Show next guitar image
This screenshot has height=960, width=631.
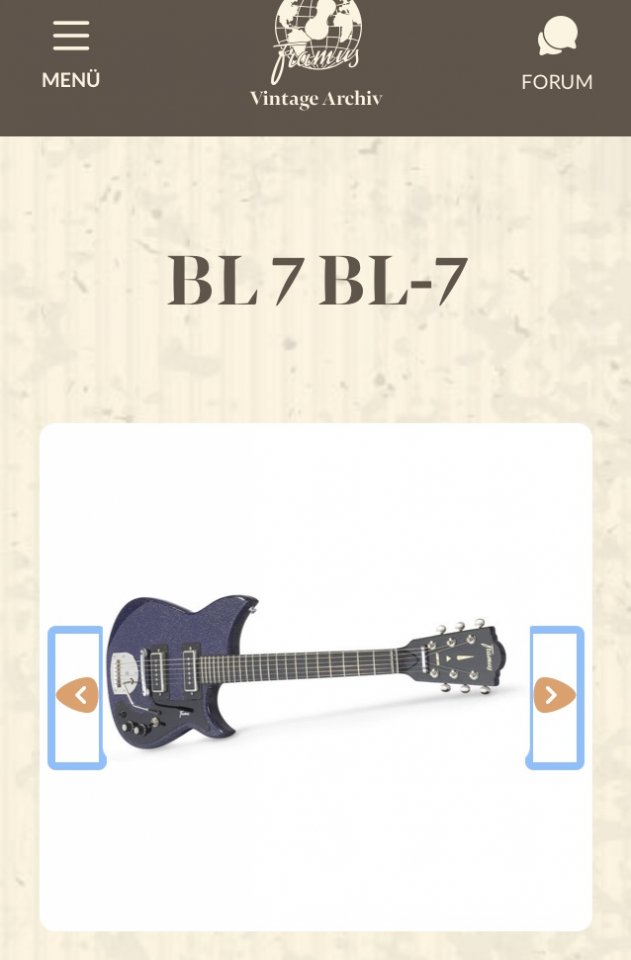(554, 695)
